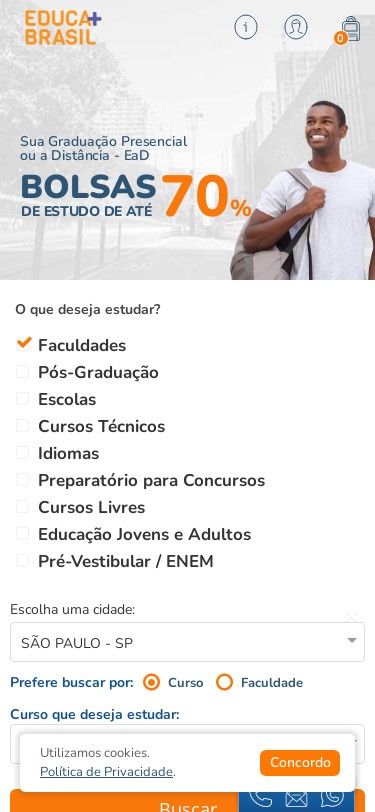The height and width of the screenshot is (812, 375).
Task: Choose the Faculdade radio button
Action: coord(224,683)
